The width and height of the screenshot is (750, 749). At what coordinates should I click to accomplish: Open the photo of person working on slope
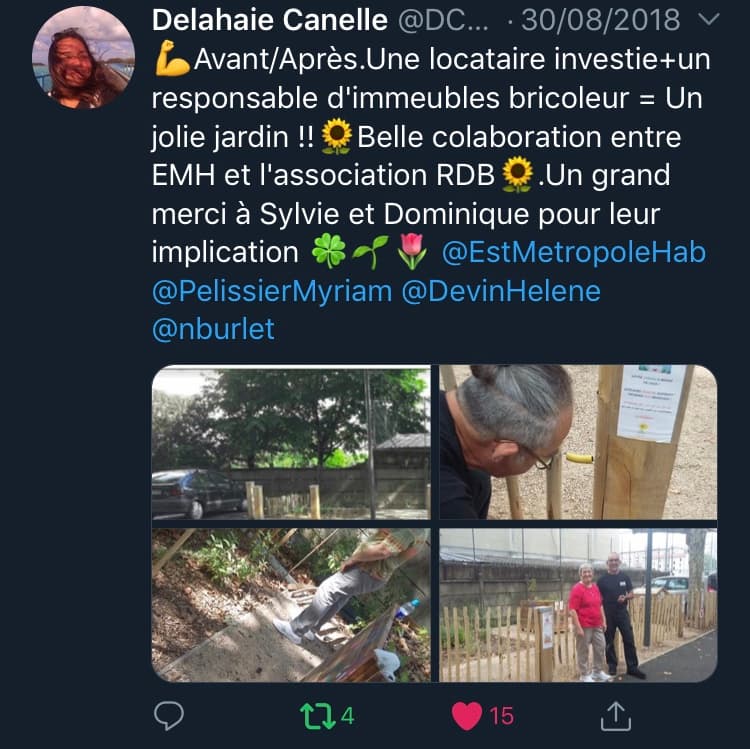pyautogui.click(x=290, y=604)
